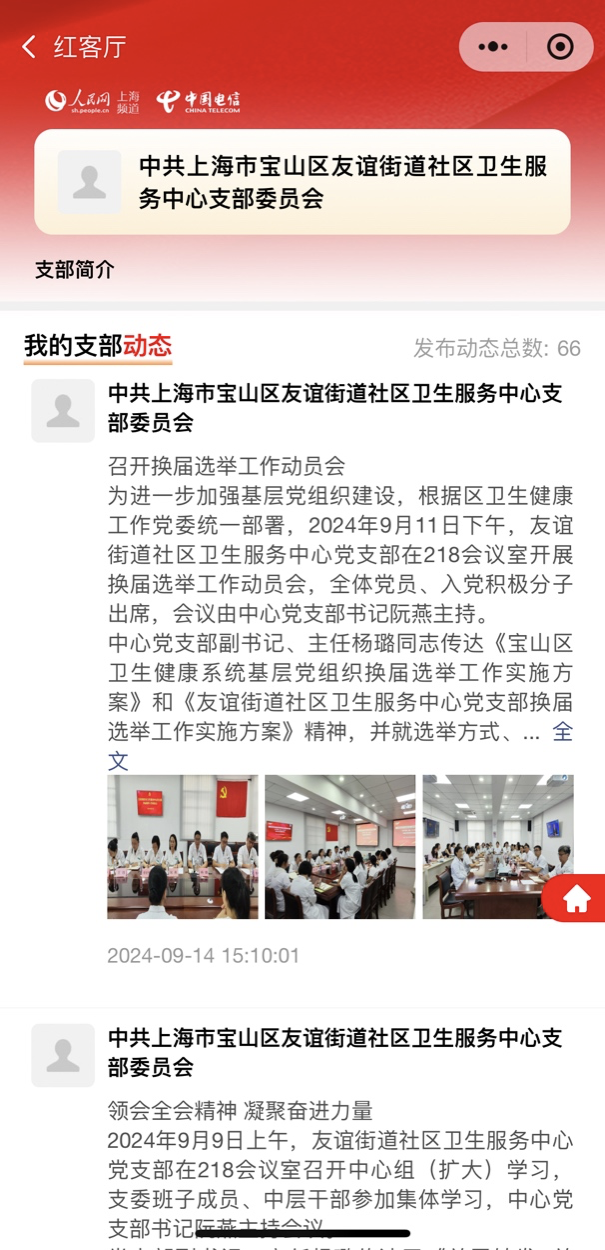Close the mini program with the circle button
Image resolution: width=605 pixels, height=1250 pixels.
560,47
